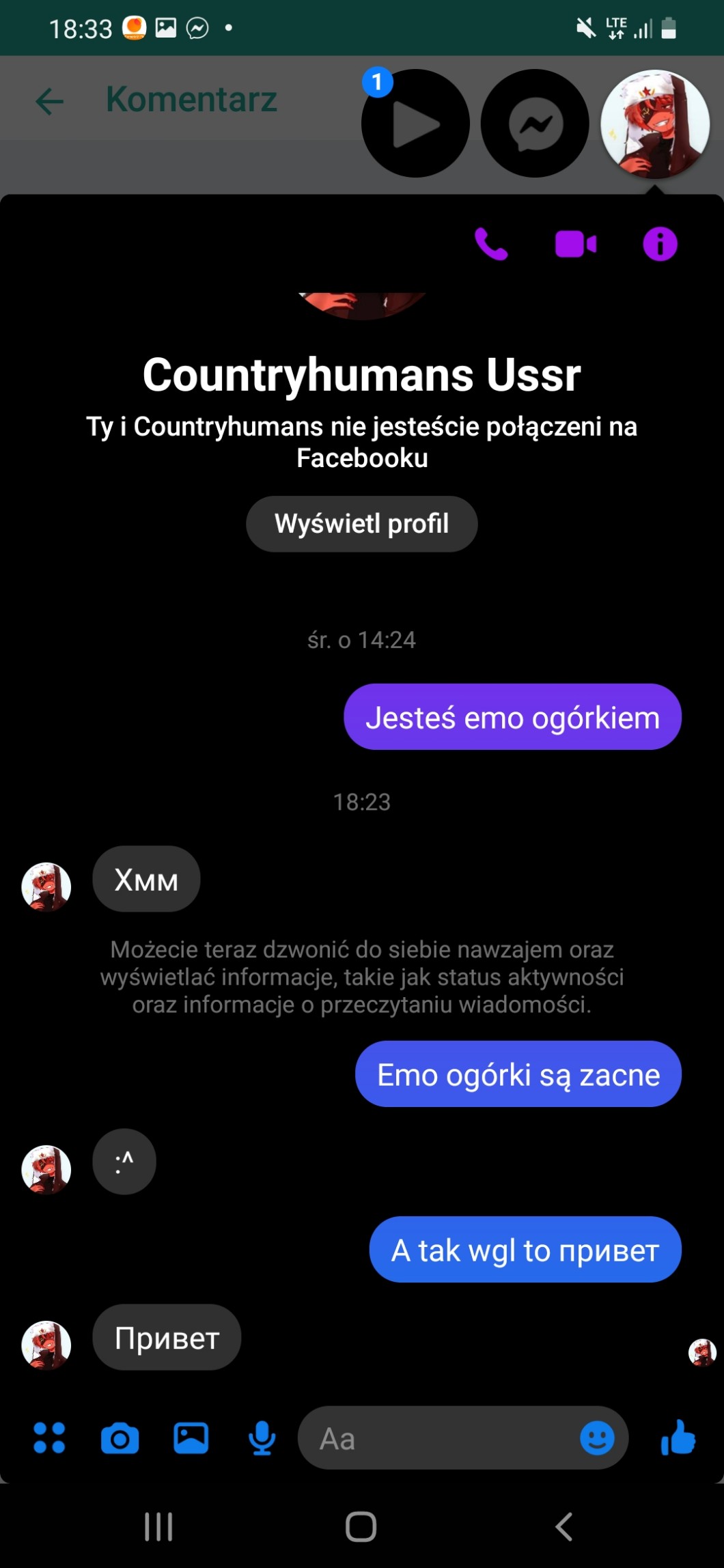Image resolution: width=724 pixels, height=1568 pixels.
Task: Open the video chat head with badge
Action: 415,124
